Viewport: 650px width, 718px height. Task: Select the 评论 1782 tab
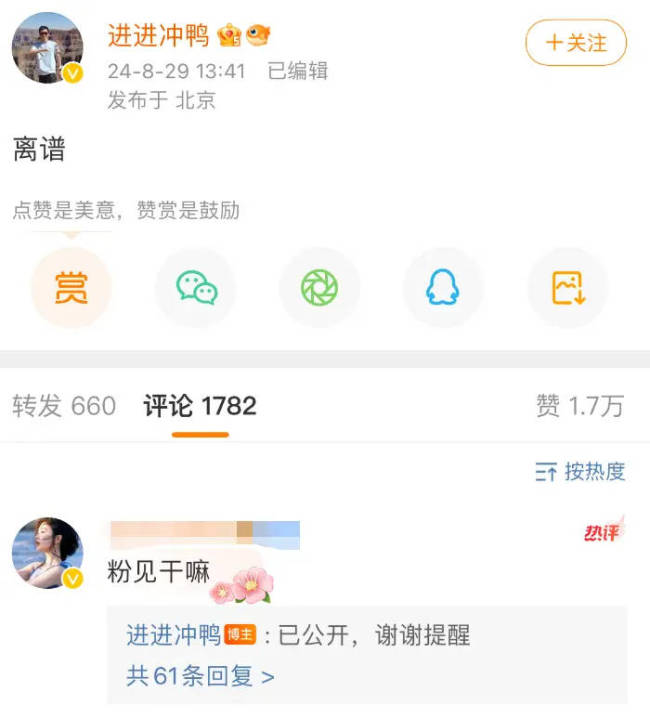click(200, 406)
